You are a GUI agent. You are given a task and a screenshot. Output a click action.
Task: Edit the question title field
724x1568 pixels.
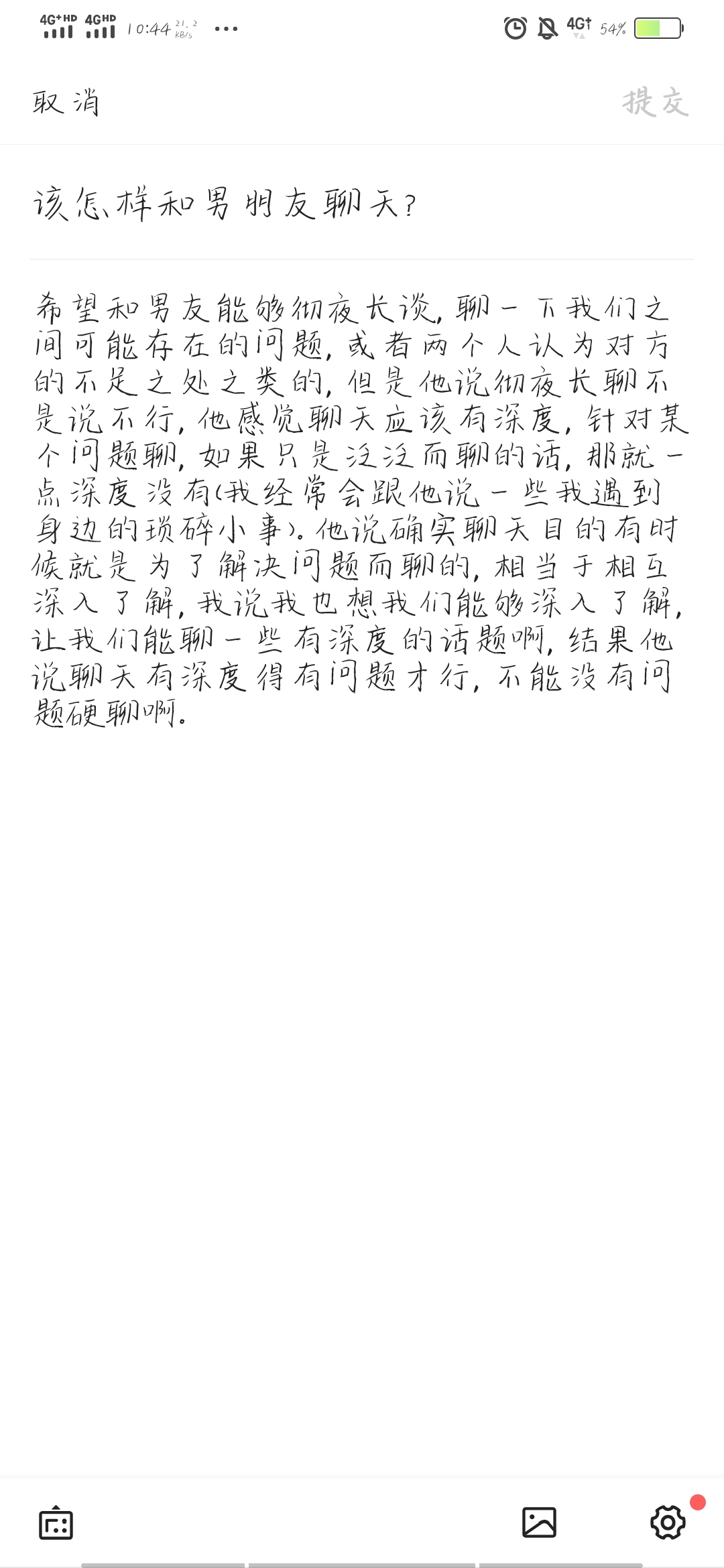pyautogui.click(x=362, y=204)
